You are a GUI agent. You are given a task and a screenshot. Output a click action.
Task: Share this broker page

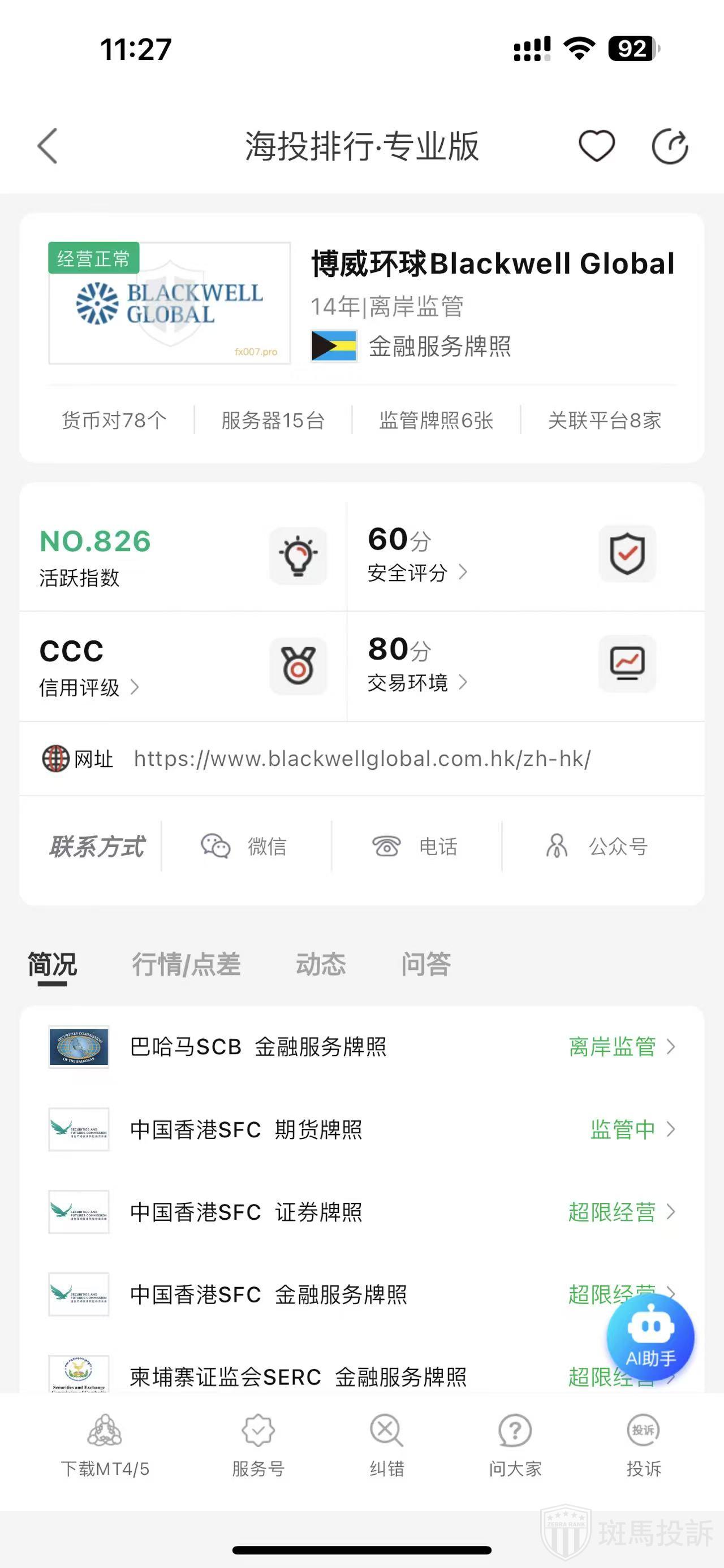(x=670, y=146)
